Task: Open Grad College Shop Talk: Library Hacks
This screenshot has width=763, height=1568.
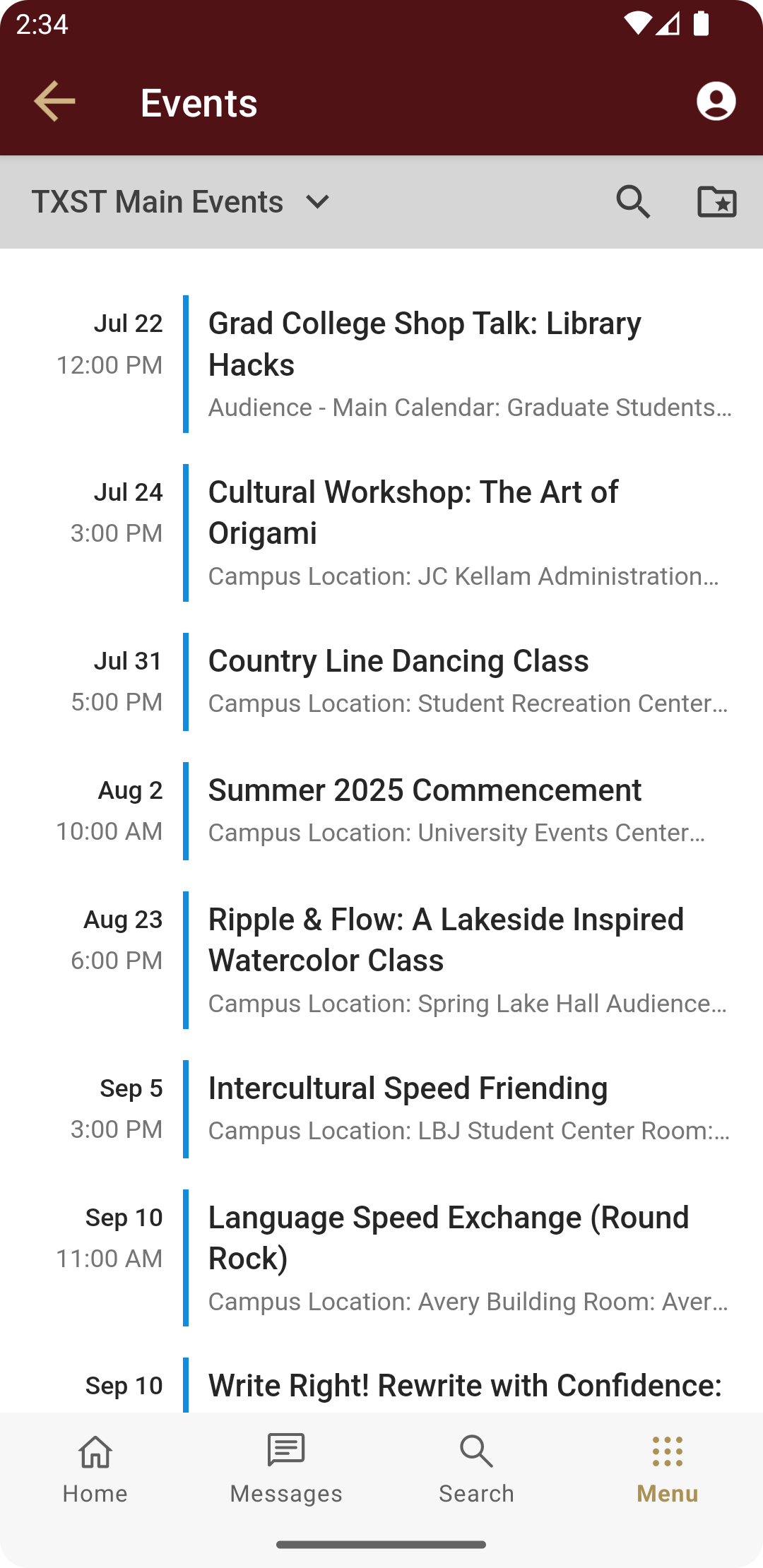Action: point(424,344)
